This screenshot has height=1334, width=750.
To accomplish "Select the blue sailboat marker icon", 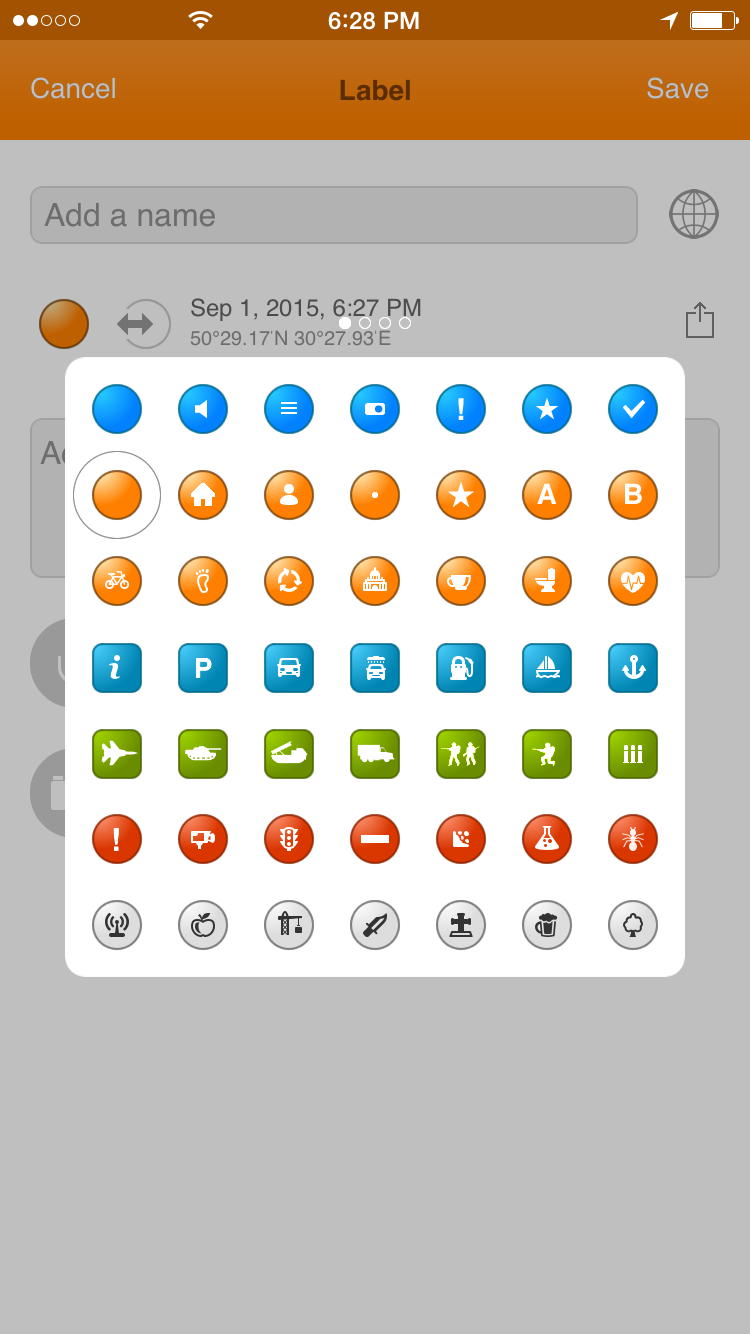I will pos(547,668).
